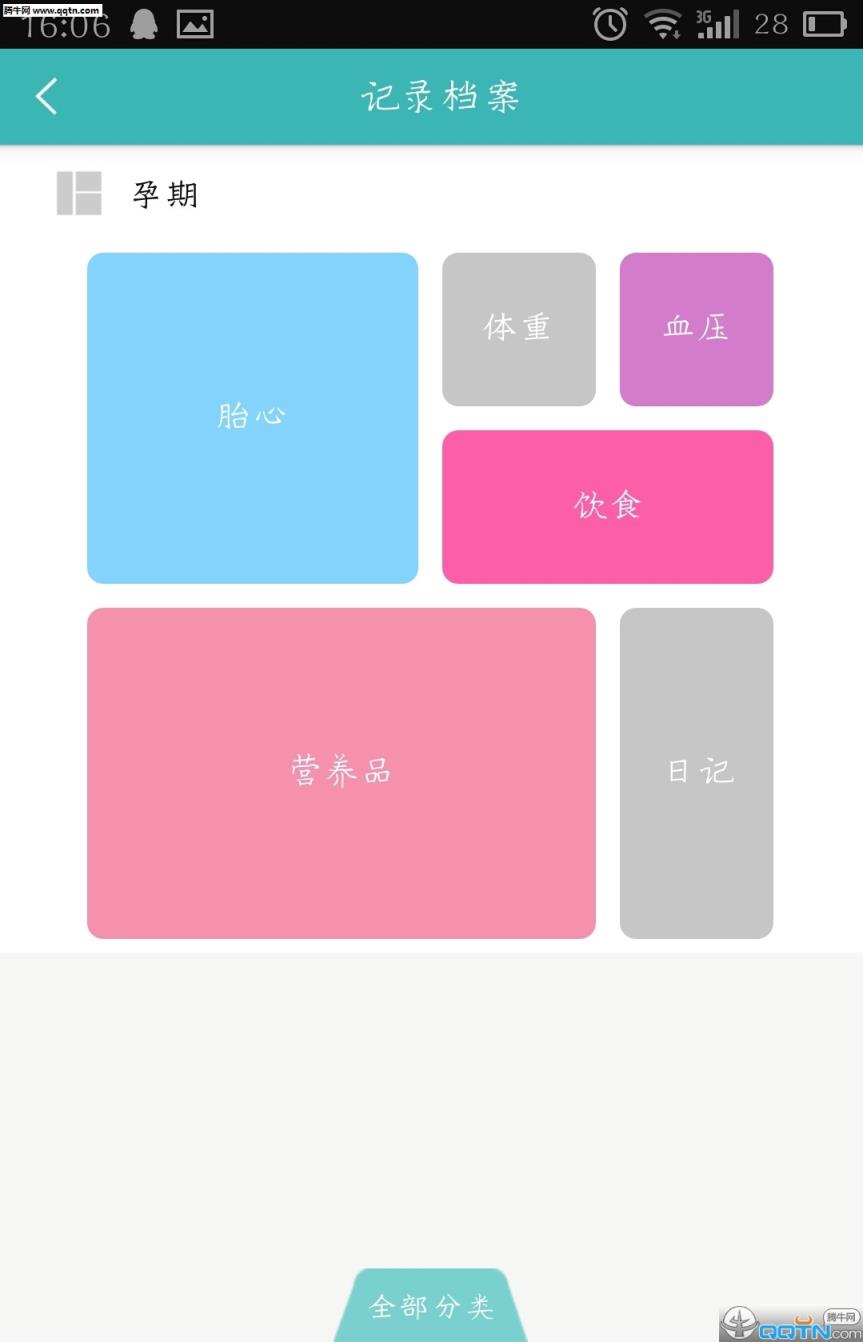The width and height of the screenshot is (863, 1342).
Task: Select the WiFi icon in the status bar
Action: (663, 23)
